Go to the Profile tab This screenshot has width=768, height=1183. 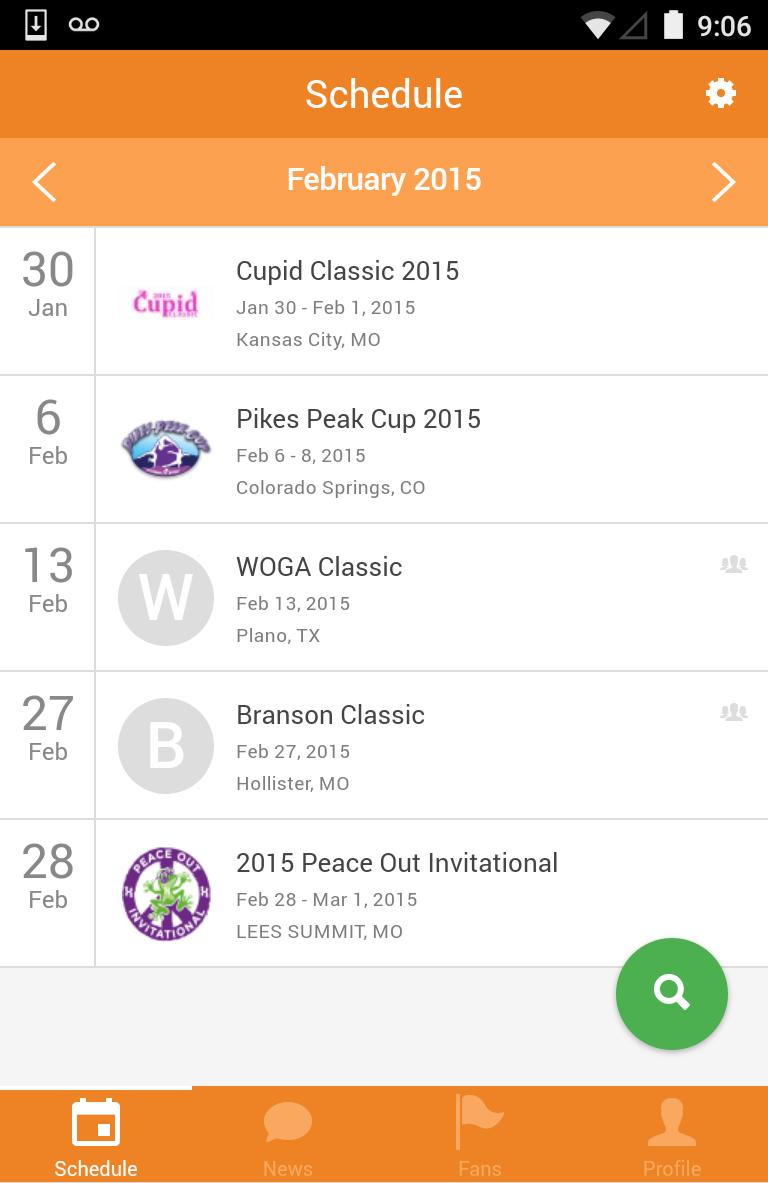(x=672, y=1135)
